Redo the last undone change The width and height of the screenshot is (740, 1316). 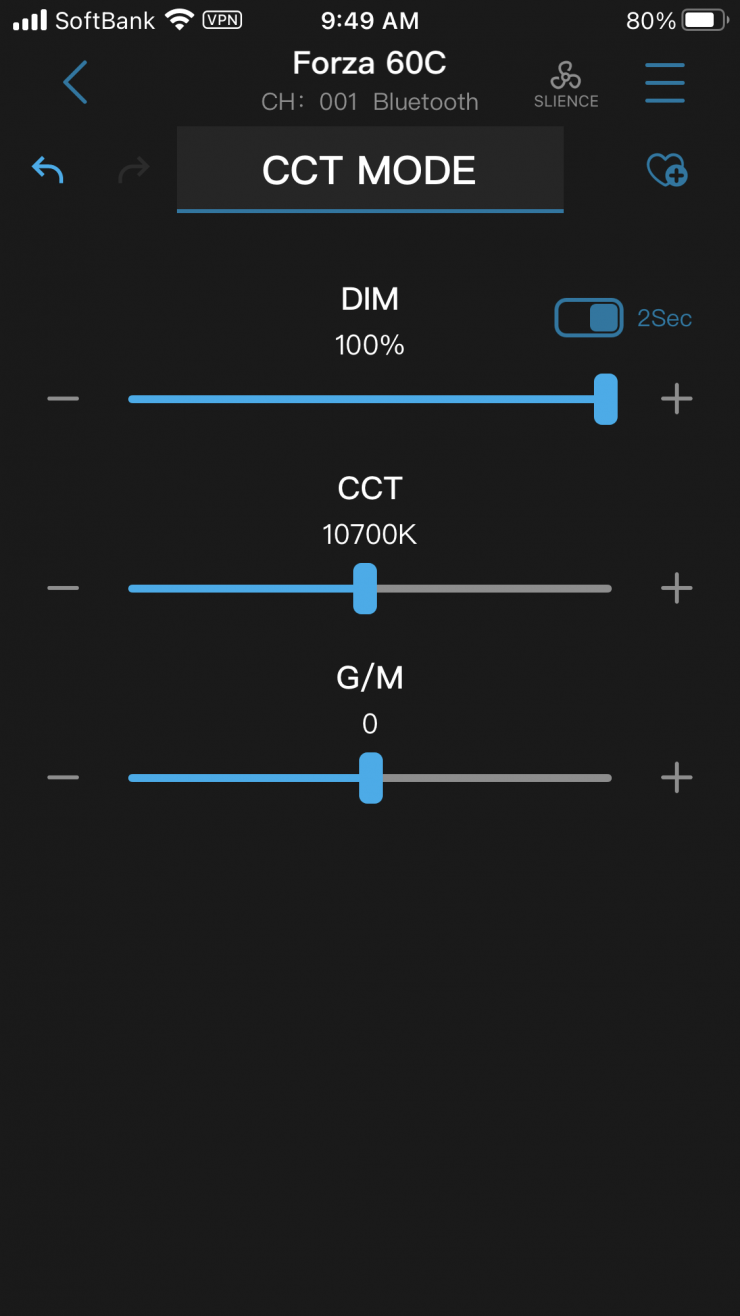coord(133,170)
